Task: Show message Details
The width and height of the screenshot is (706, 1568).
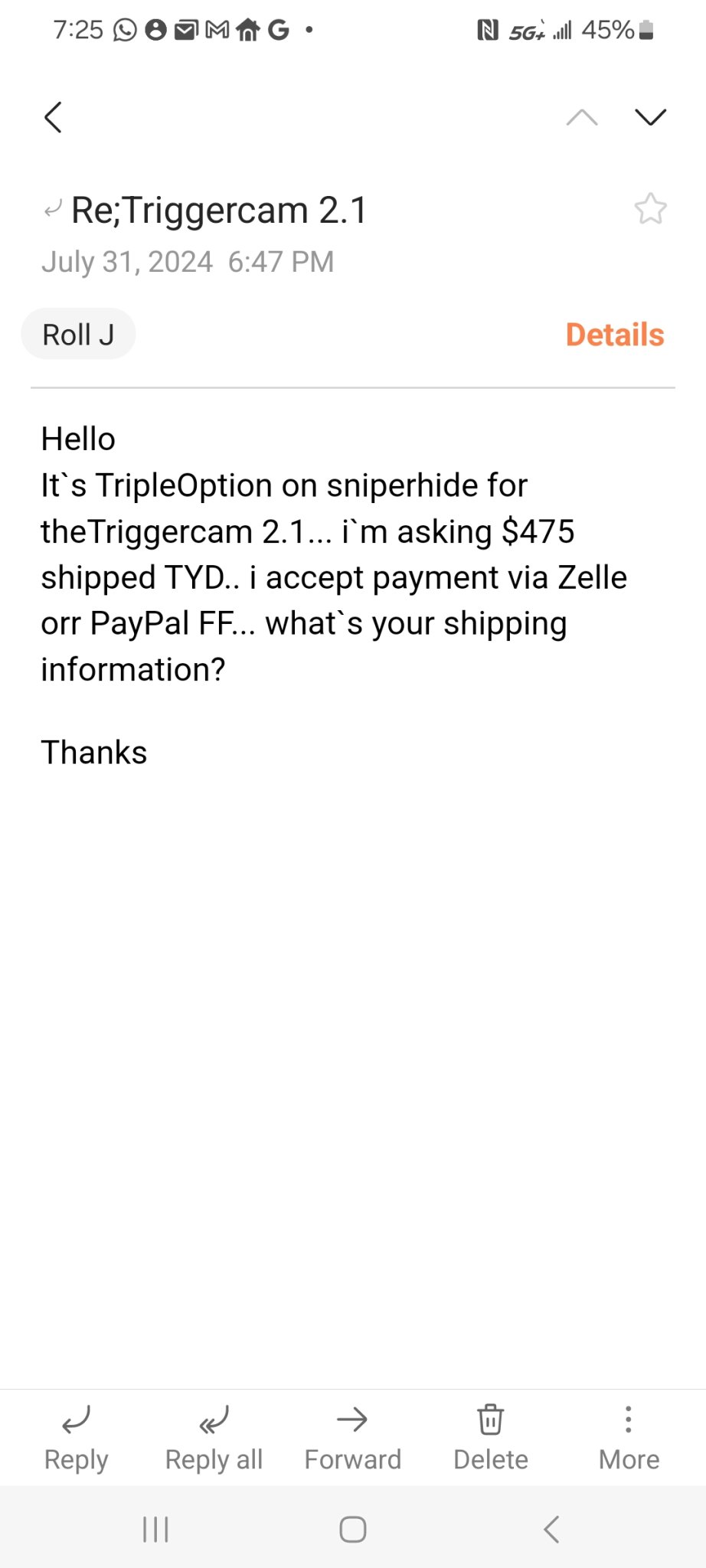Action: pos(614,335)
